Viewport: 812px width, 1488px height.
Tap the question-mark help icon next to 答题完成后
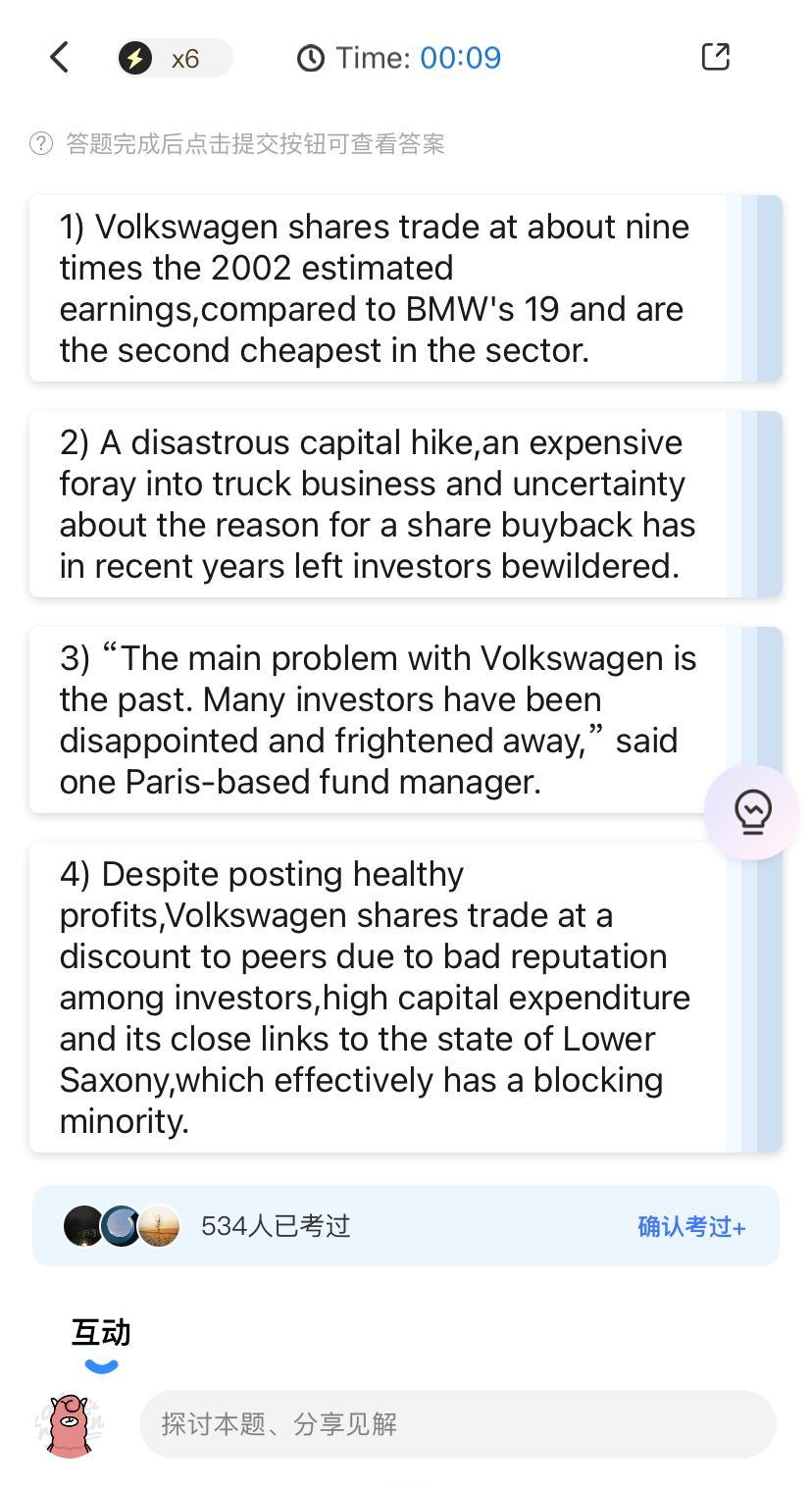[x=41, y=144]
